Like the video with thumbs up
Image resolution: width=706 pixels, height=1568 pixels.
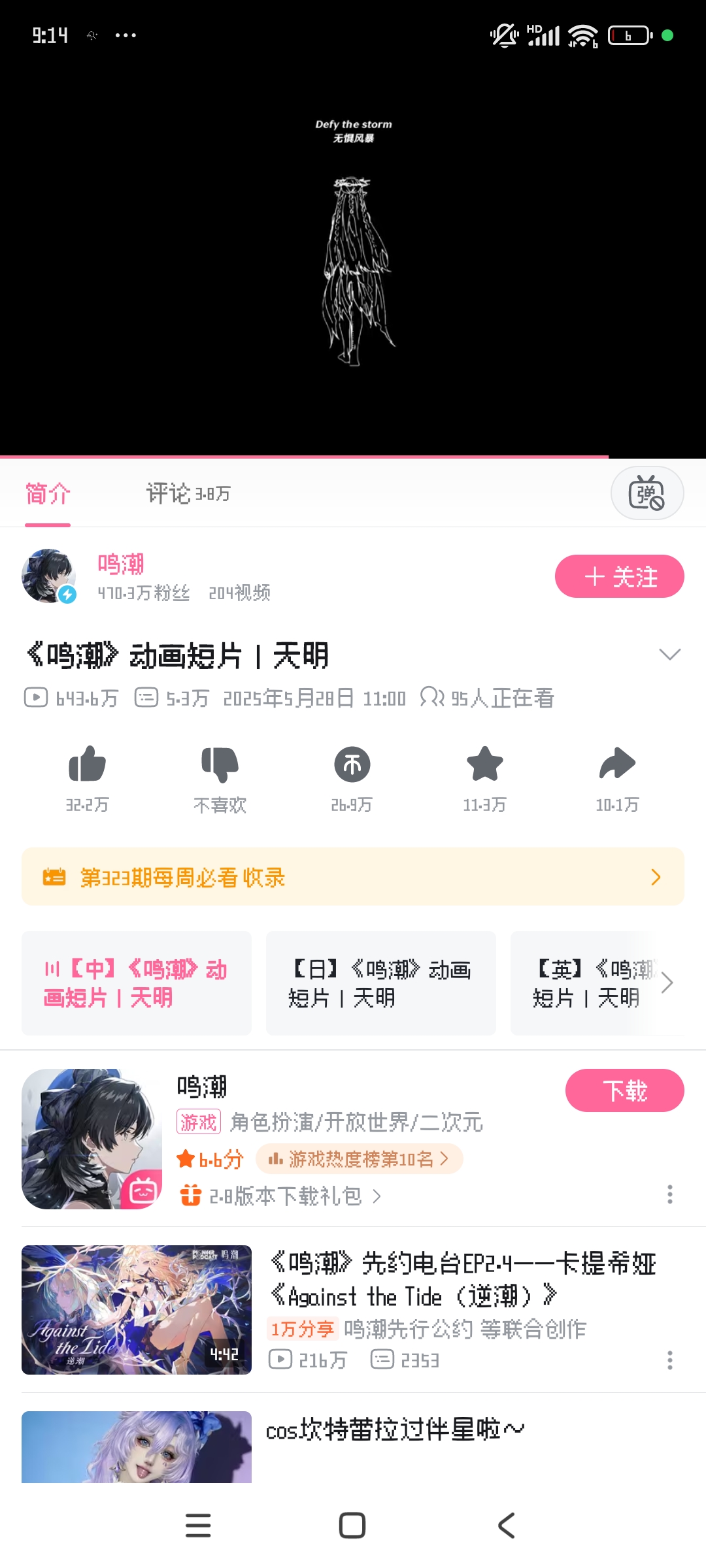[87, 764]
